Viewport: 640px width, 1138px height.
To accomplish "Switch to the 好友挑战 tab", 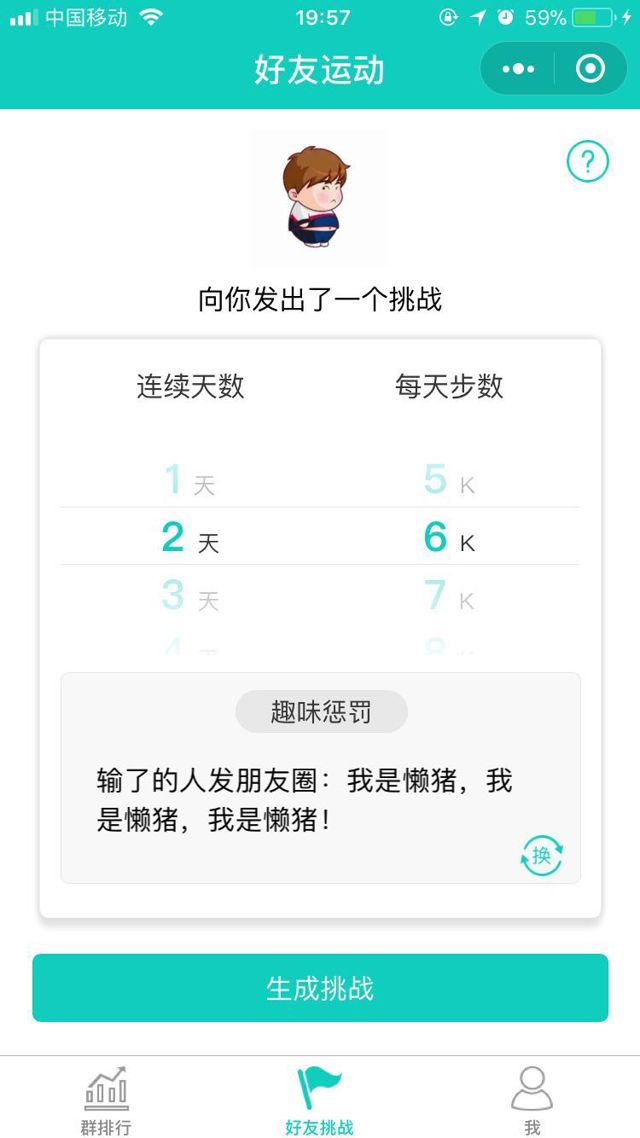I will [319, 1100].
